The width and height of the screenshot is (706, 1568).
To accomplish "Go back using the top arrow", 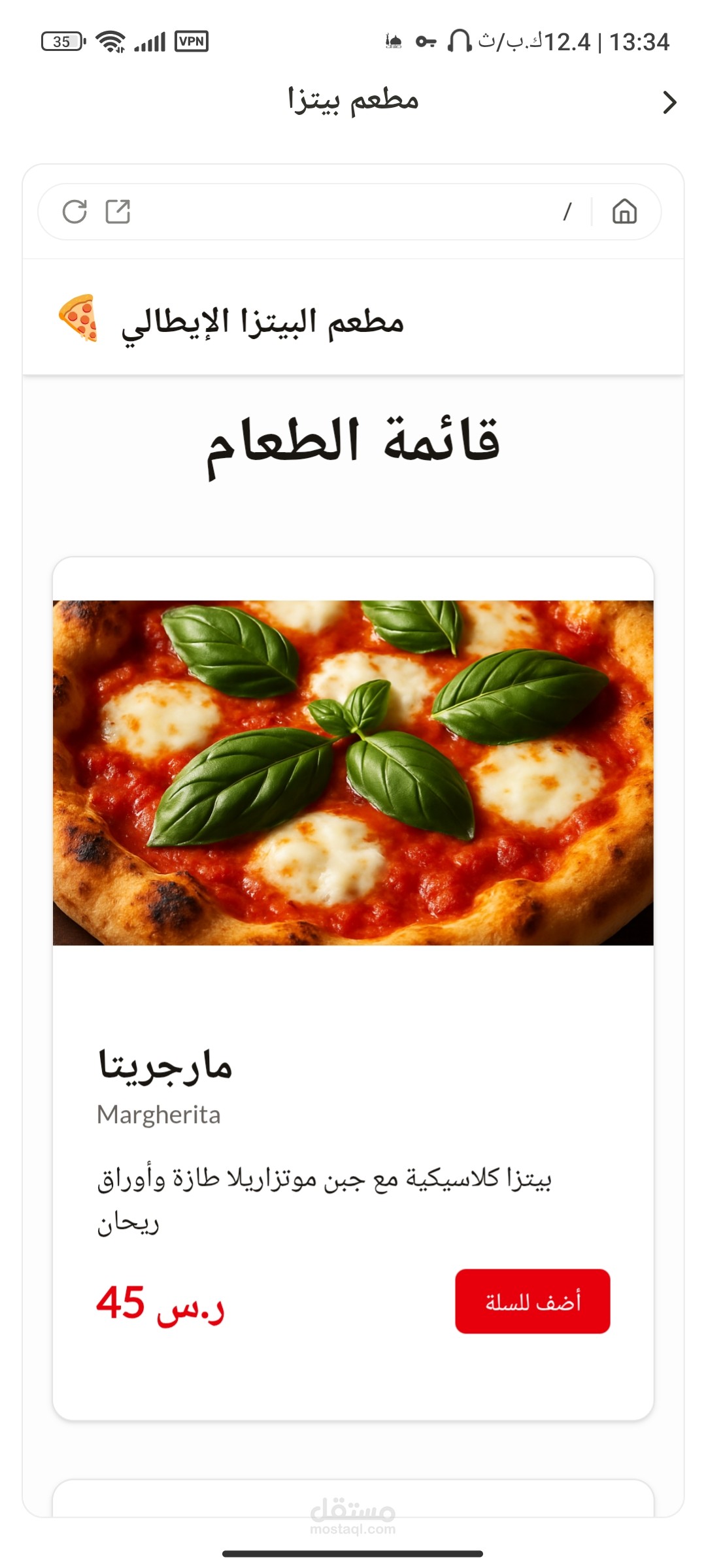I will pos(669,103).
